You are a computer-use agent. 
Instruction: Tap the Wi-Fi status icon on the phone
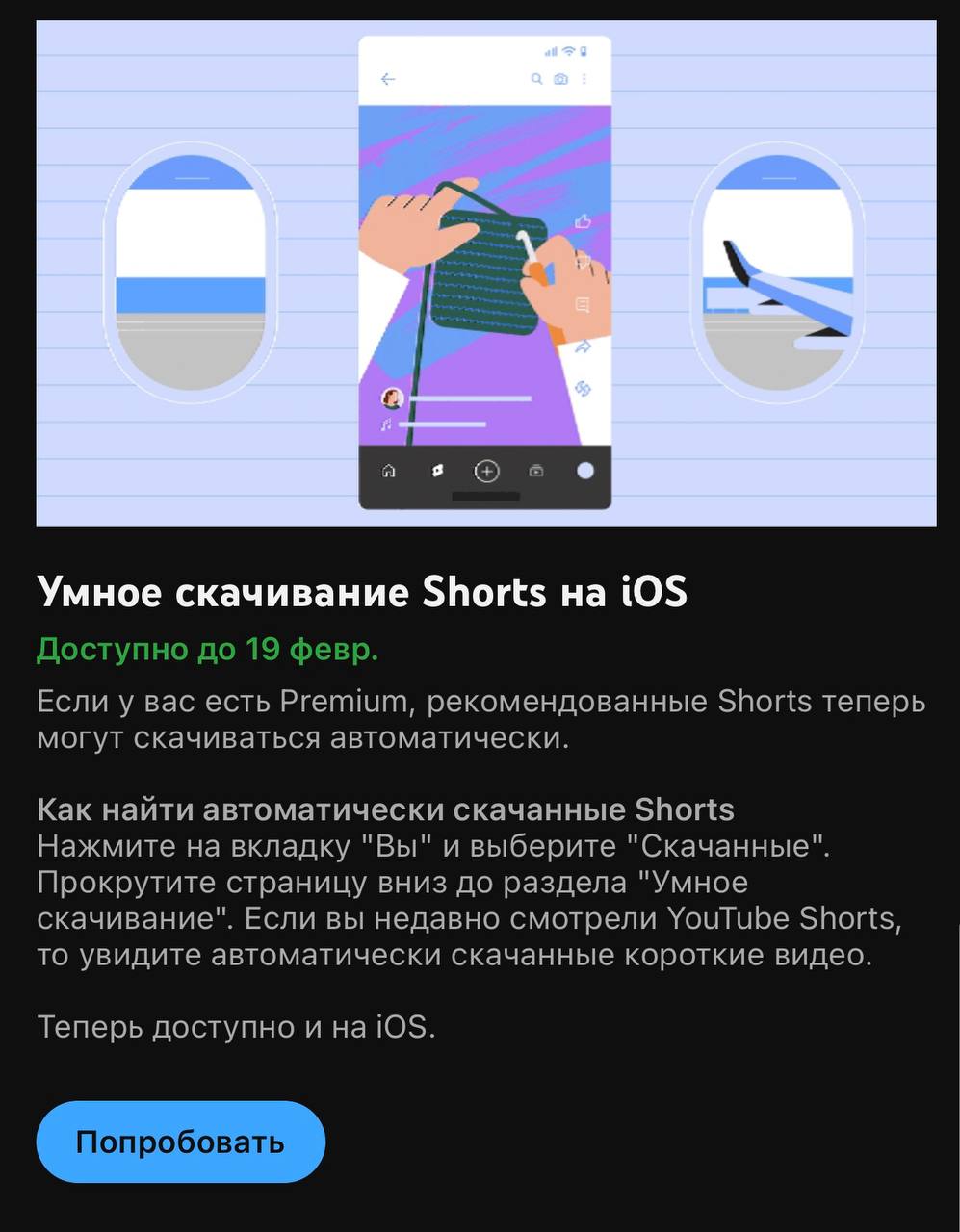click(567, 51)
